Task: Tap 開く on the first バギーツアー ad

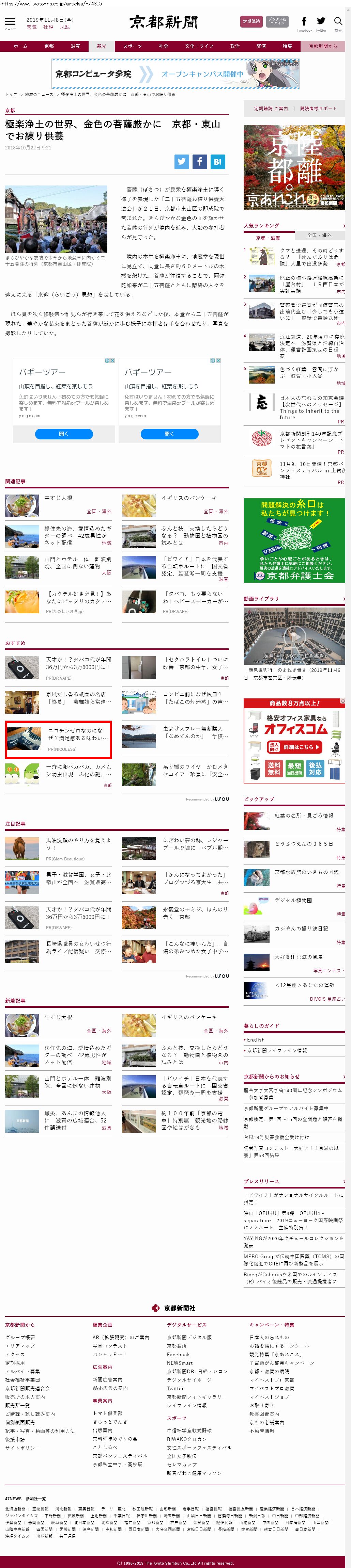Action: coord(64,434)
